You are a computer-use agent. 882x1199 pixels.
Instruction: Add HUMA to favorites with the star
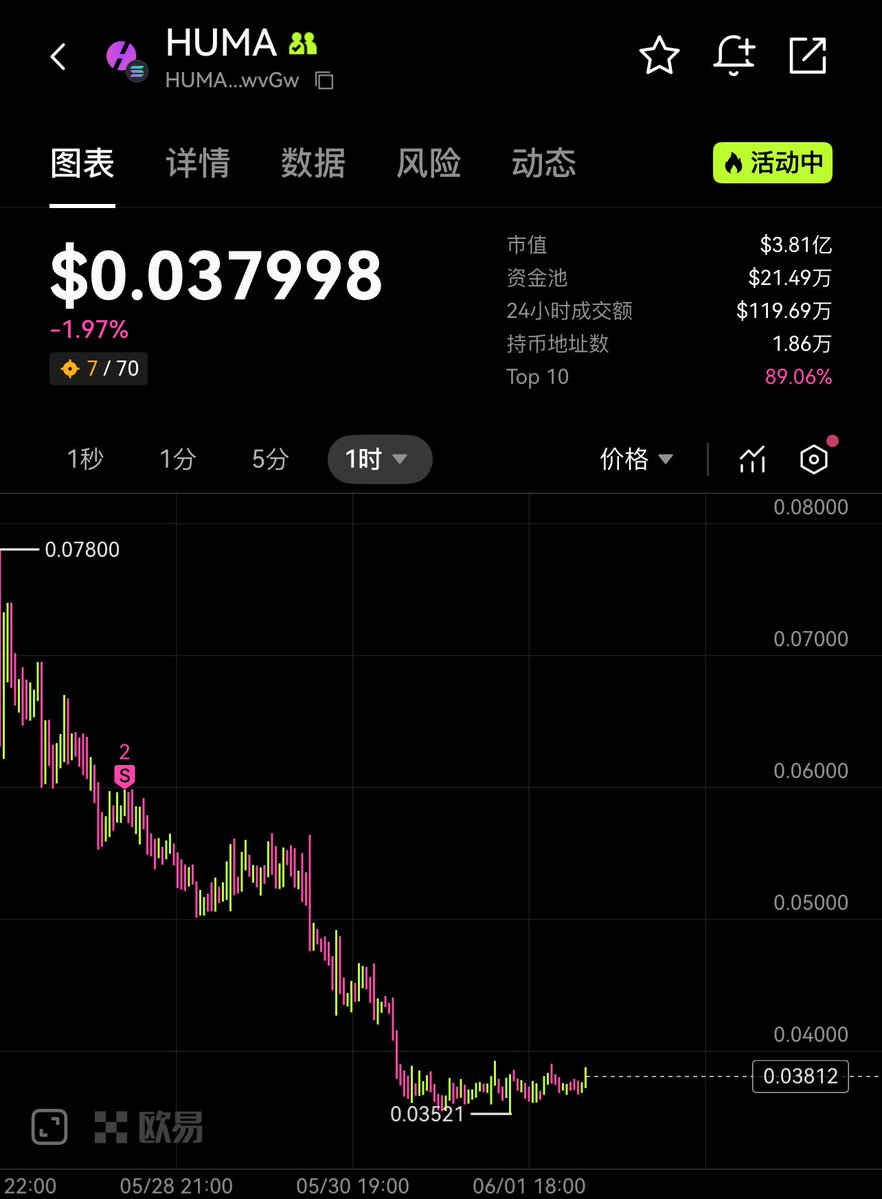[659, 56]
